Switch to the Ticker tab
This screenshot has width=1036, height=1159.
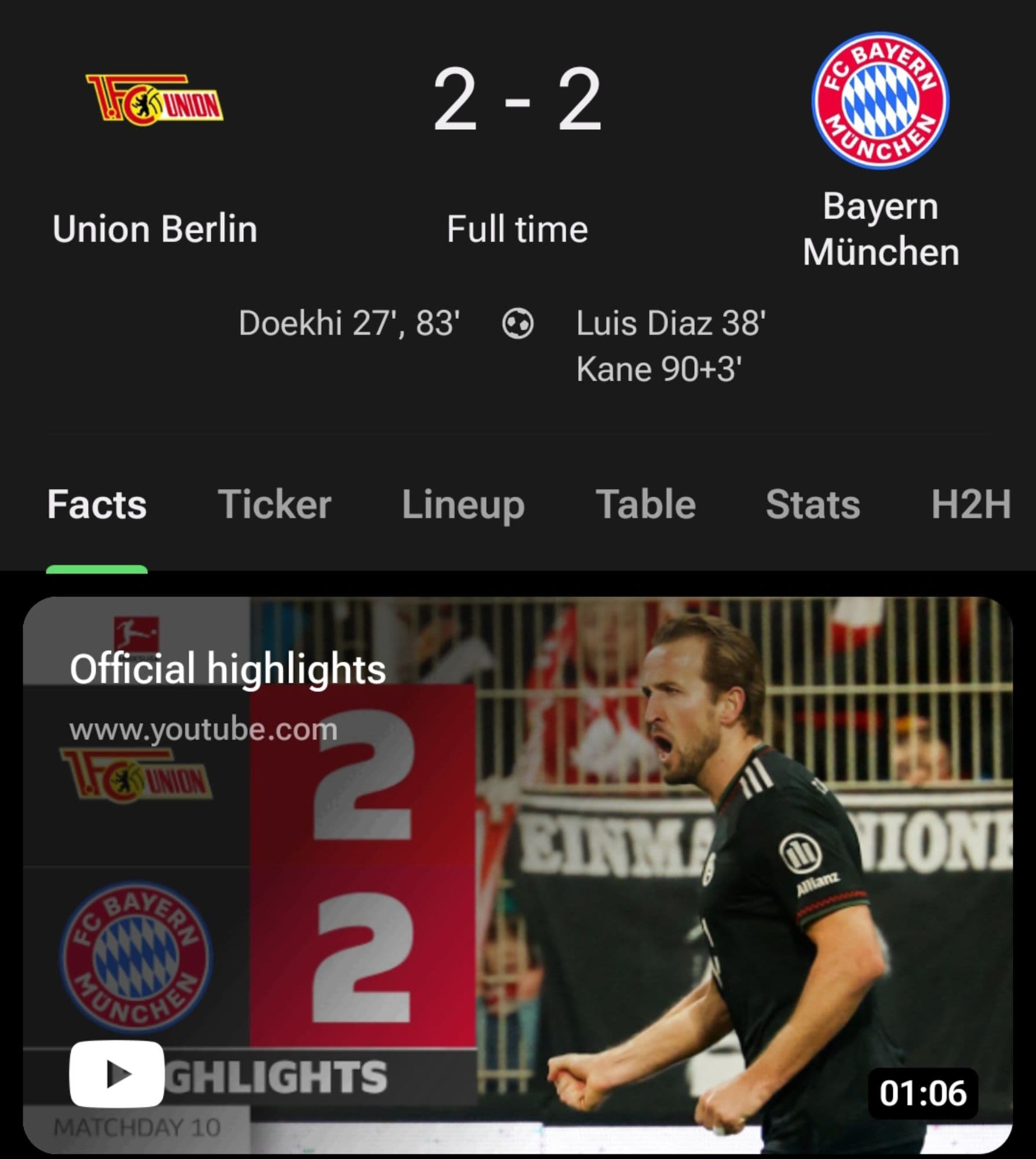[x=274, y=504]
